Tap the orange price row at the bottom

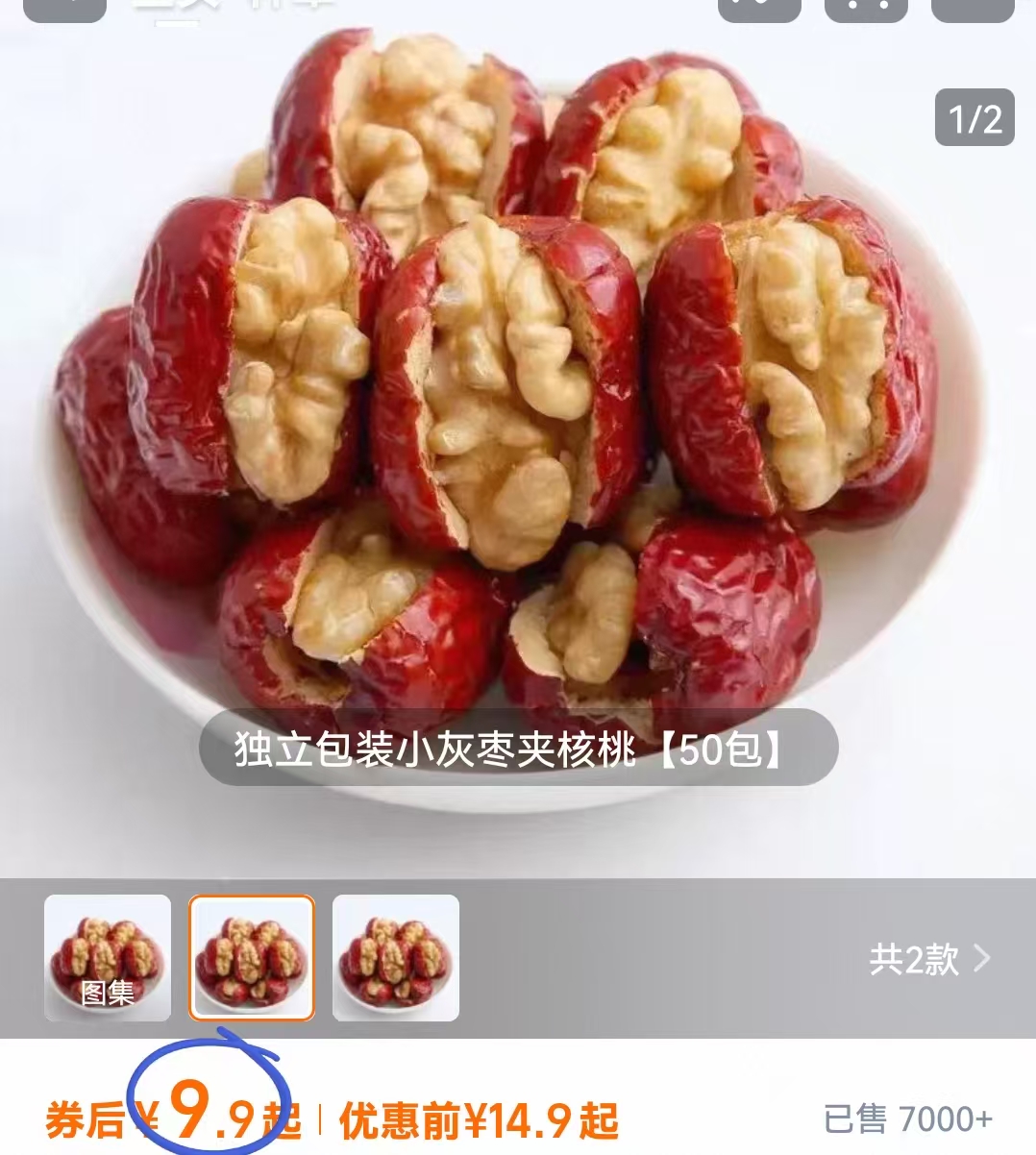pos(336,1119)
